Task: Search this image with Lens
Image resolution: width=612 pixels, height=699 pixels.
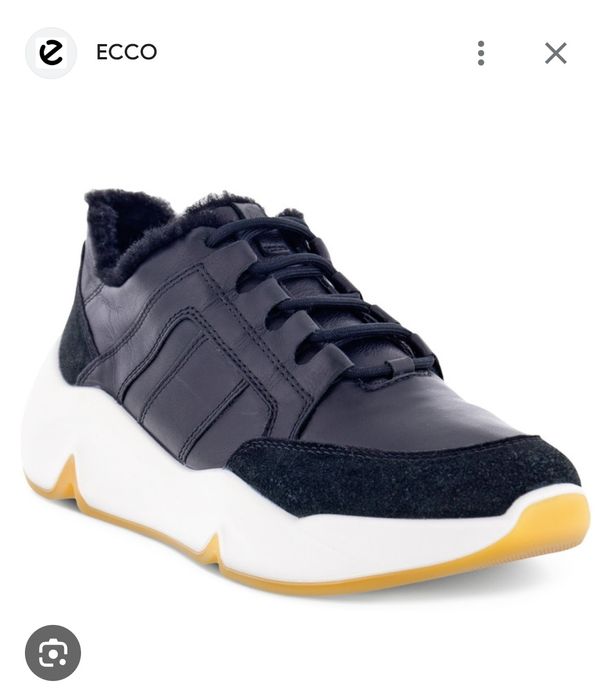Action: [x=53, y=653]
